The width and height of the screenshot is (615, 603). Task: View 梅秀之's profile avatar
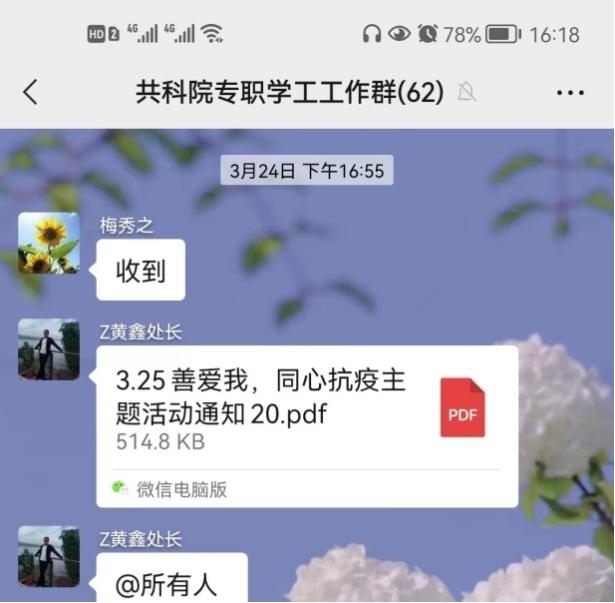[x=49, y=243]
